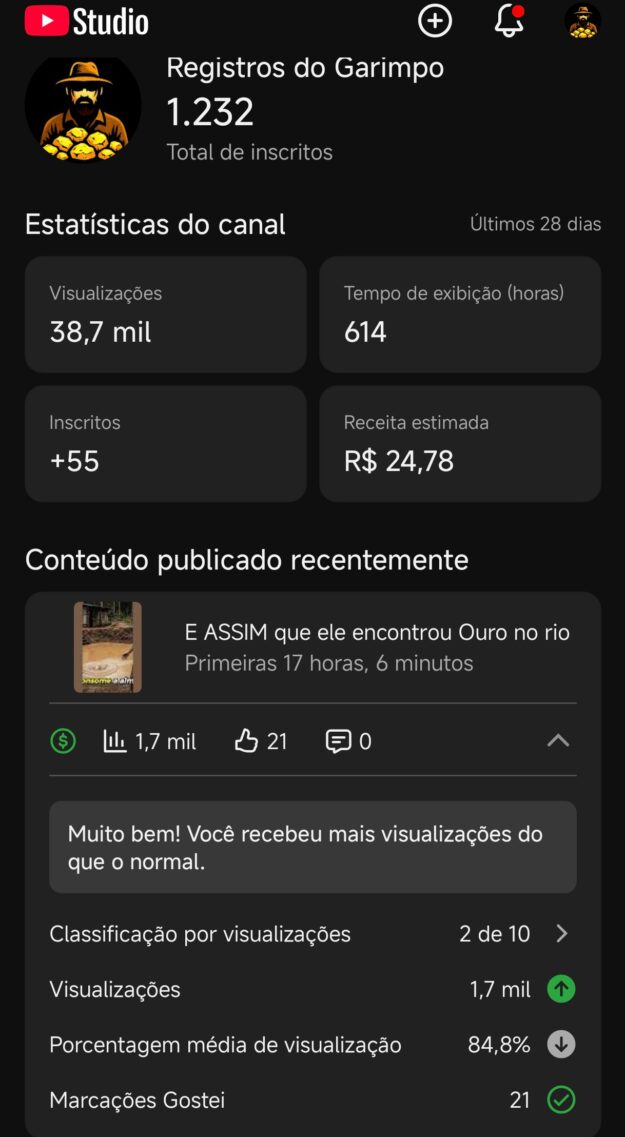Open the Tempo de exibição card
The width and height of the screenshot is (625, 1137).
click(x=460, y=314)
